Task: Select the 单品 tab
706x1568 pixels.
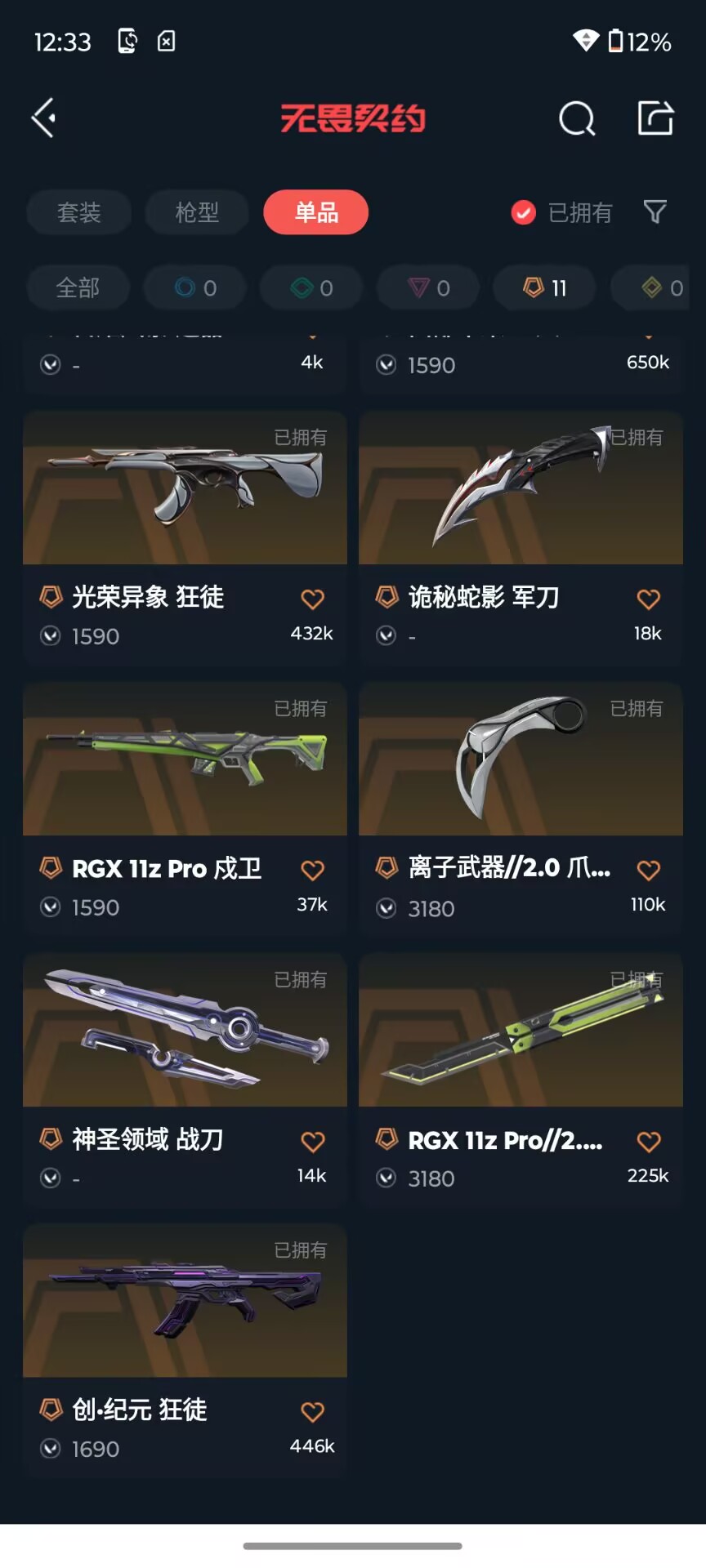Action: coord(316,212)
